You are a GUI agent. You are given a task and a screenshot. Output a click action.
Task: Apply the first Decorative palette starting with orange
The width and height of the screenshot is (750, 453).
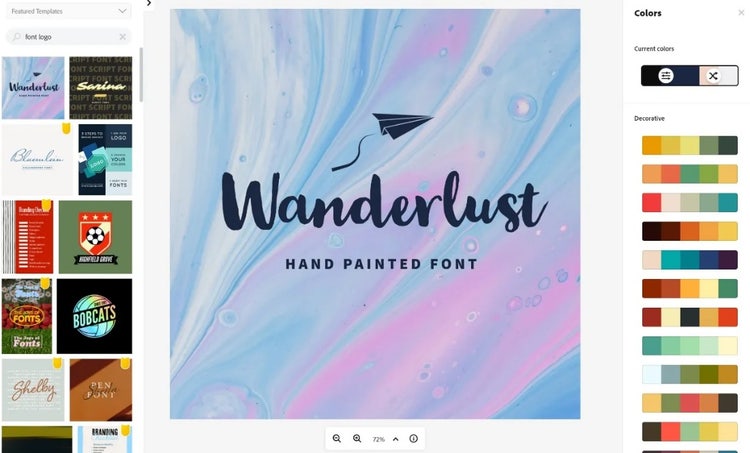[x=689, y=145]
